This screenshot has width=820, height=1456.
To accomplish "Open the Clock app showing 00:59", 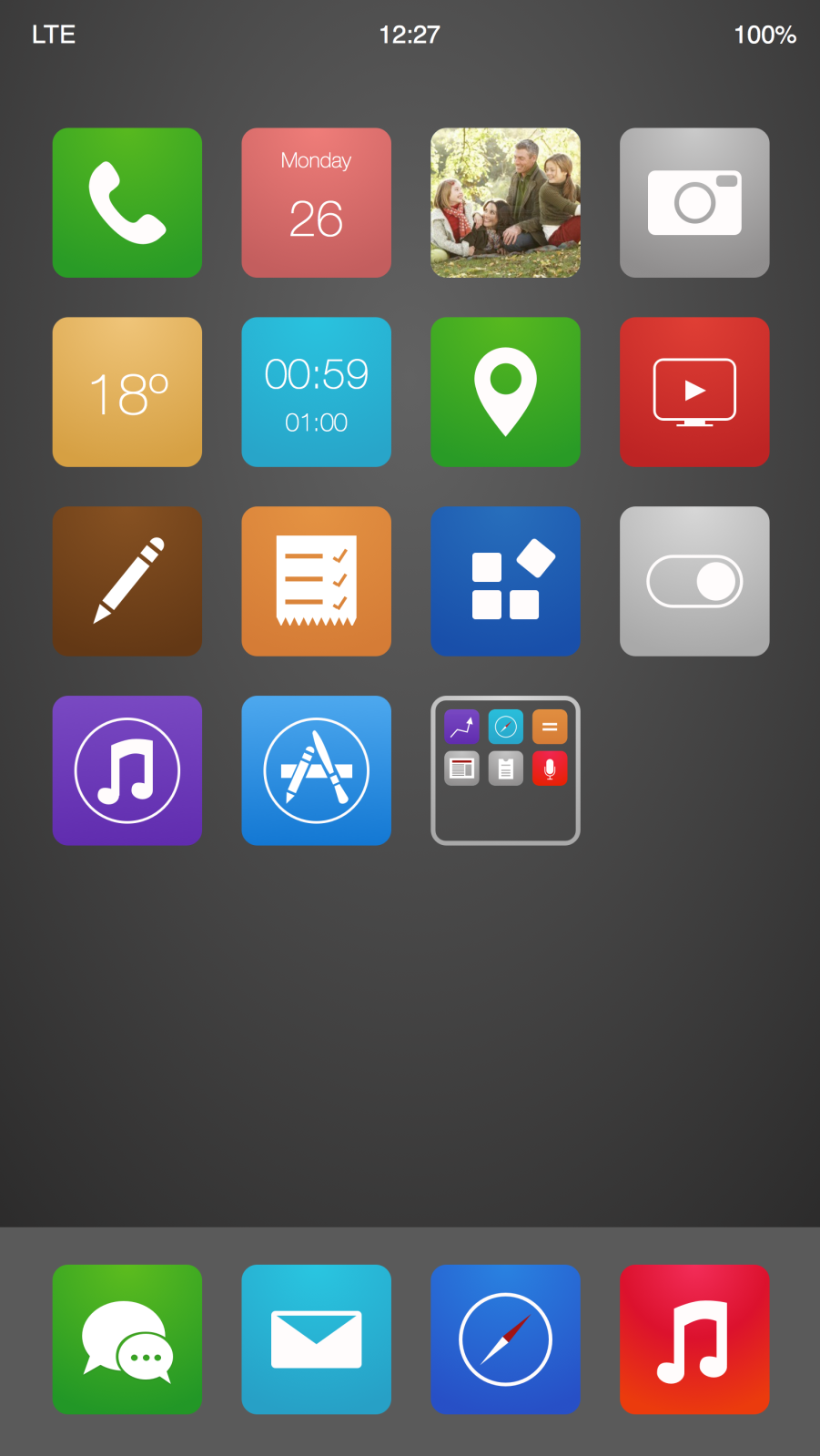I will pos(317,392).
